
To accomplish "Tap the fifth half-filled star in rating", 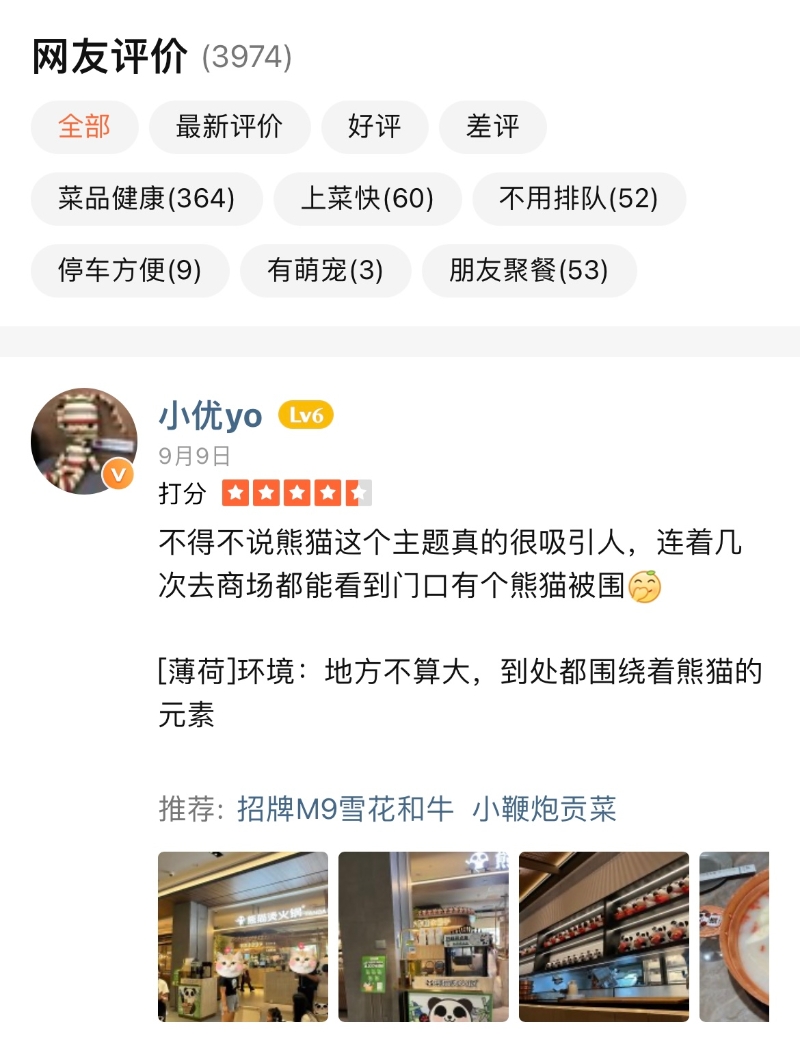I will (x=355, y=492).
